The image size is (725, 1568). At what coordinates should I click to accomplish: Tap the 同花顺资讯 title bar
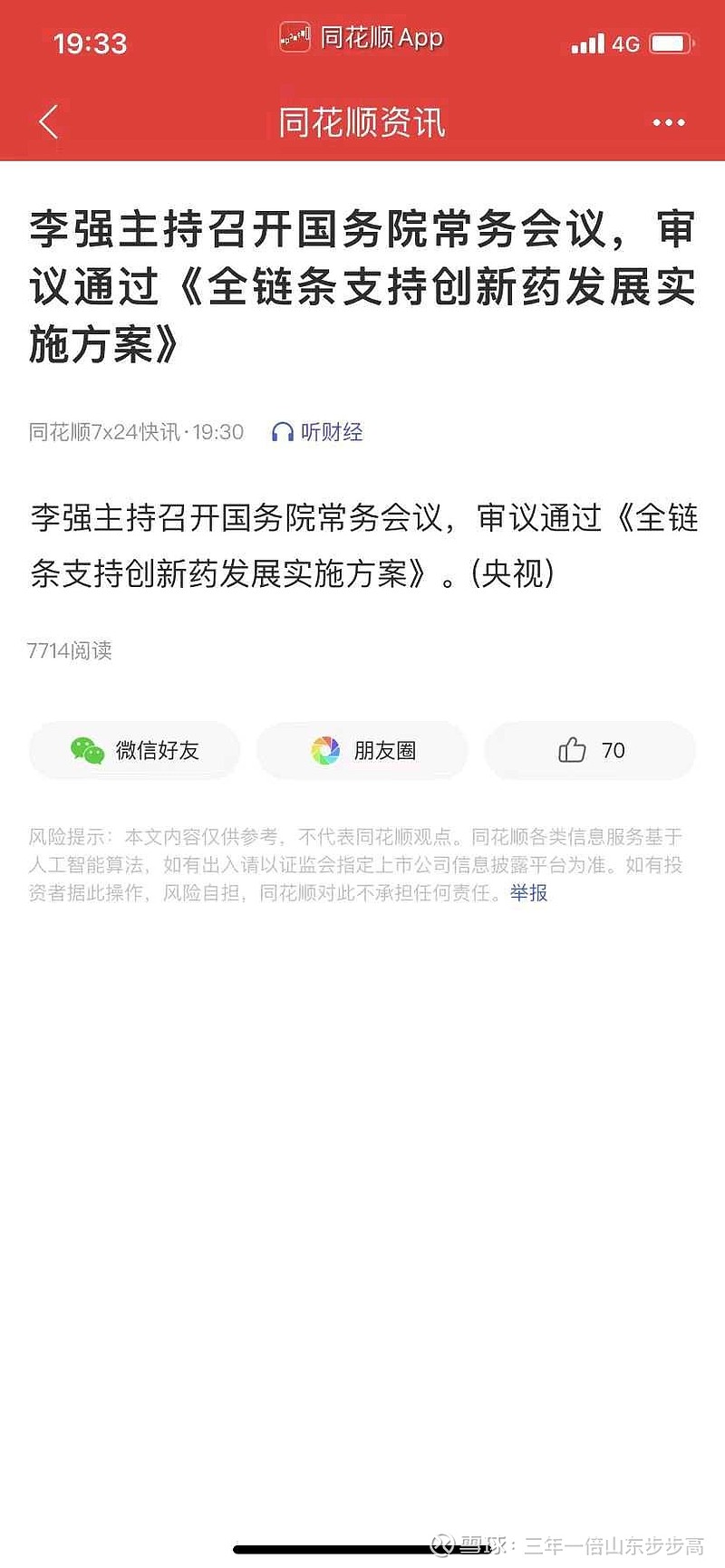click(x=362, y=120)
